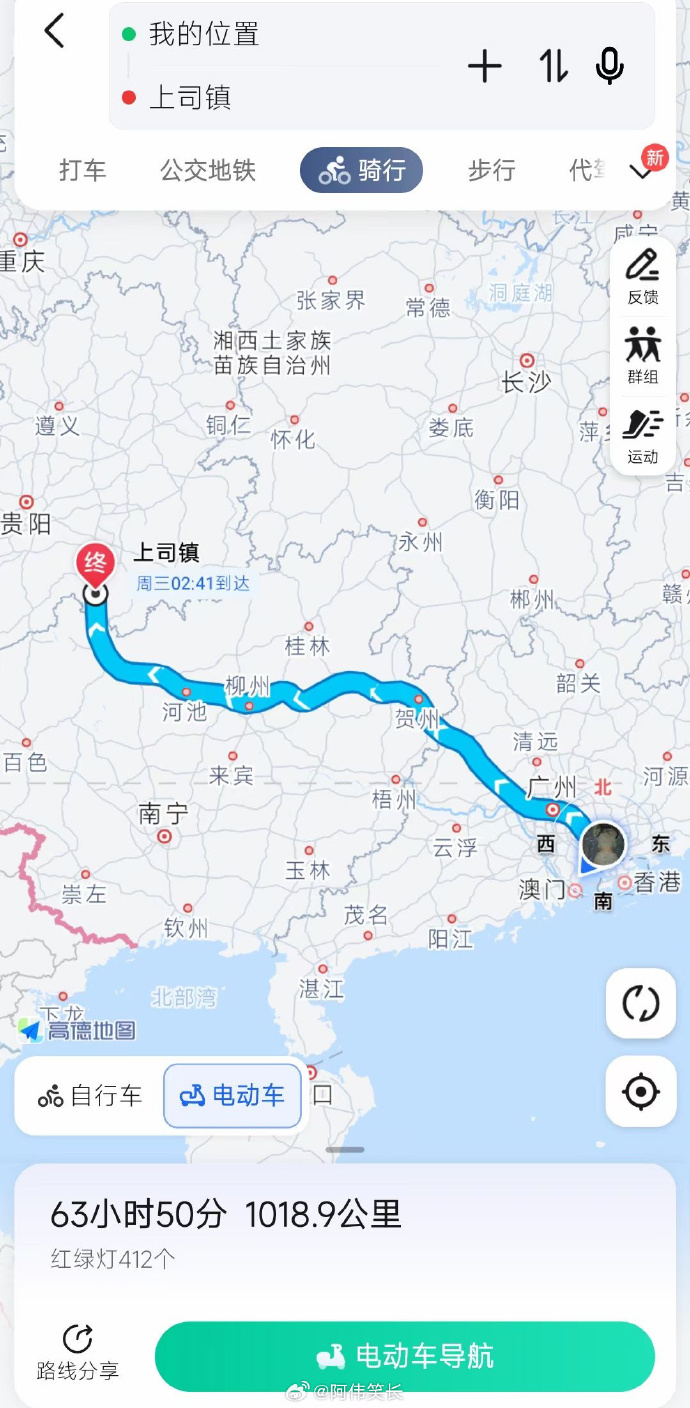Swap start and destination points
Screen dimensions: 690x1408
[x=553, y=67]
